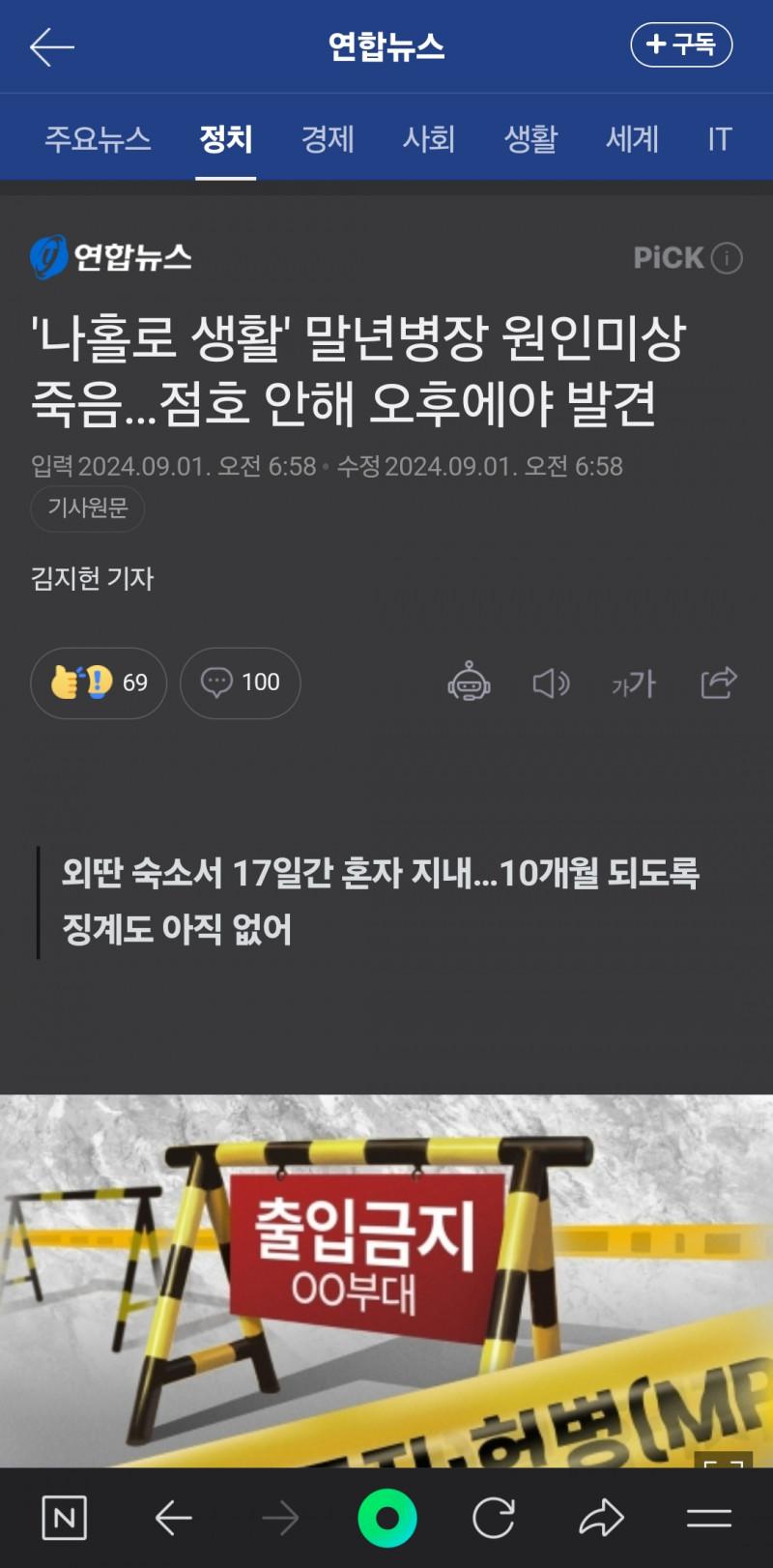Change font size with the 가가 icon
Screen dimensions: 773x1568
(634, 683)
